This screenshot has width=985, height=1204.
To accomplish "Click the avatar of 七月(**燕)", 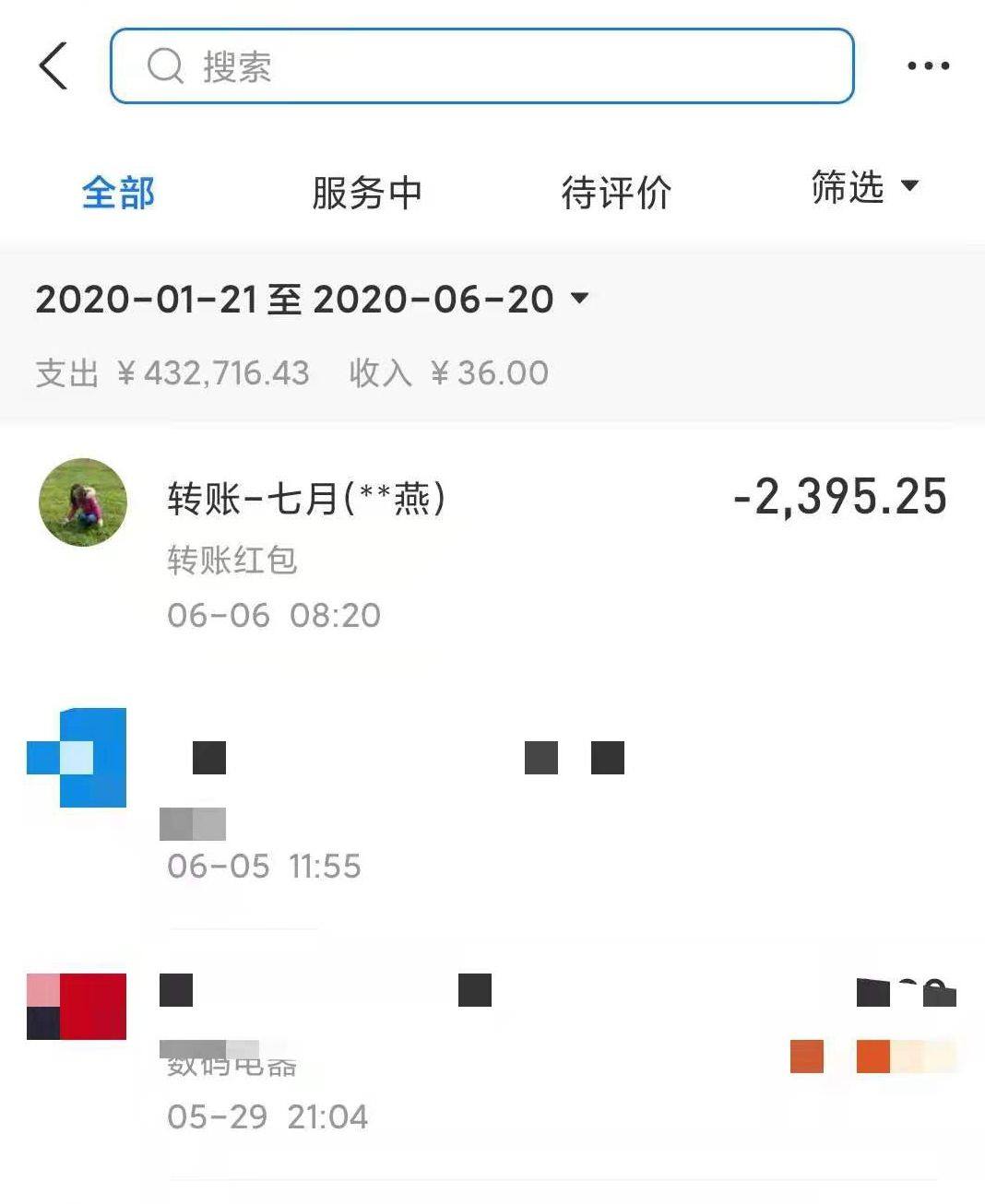I will [81, 503].
